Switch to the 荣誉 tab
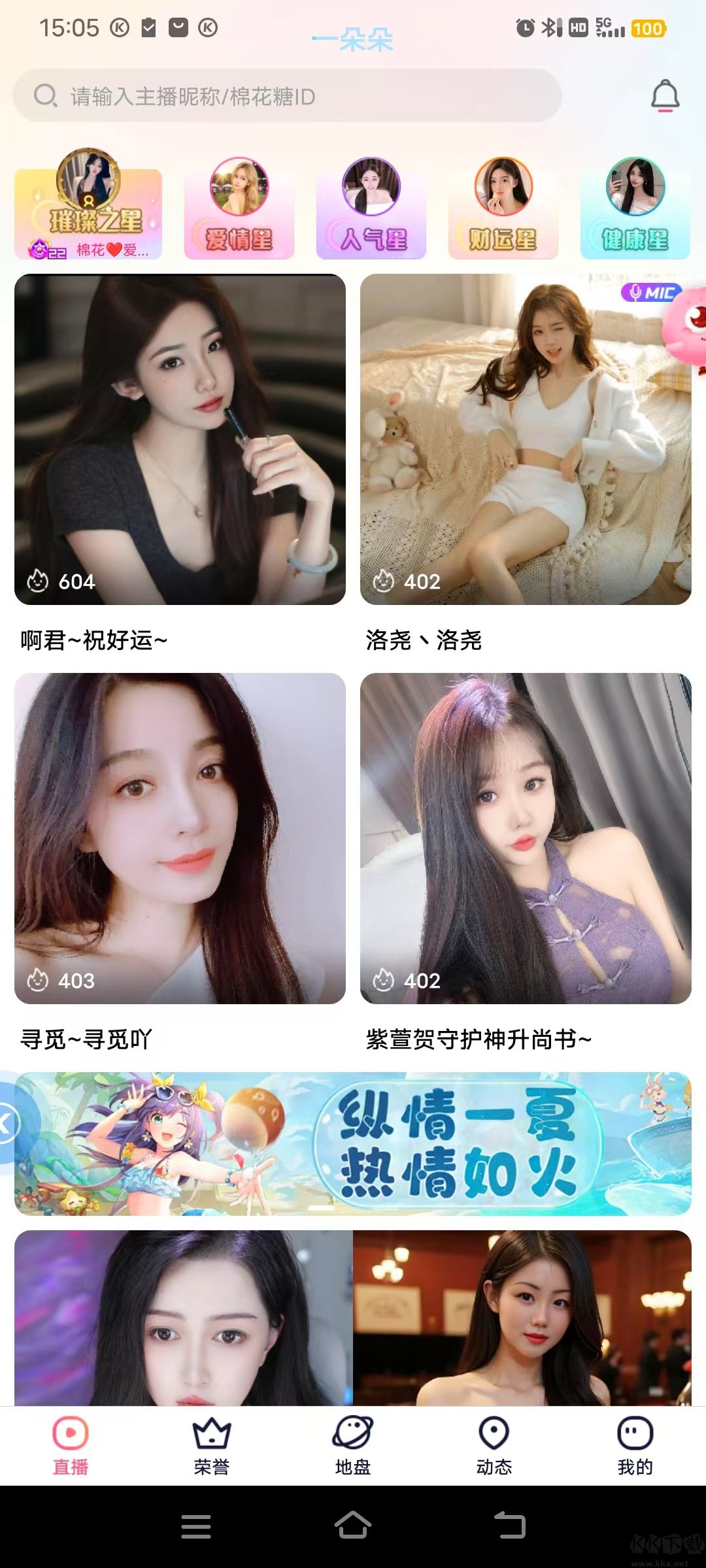Image resolution: width=706 pixels, height=1568 pixels. [x=212, y=1446]
